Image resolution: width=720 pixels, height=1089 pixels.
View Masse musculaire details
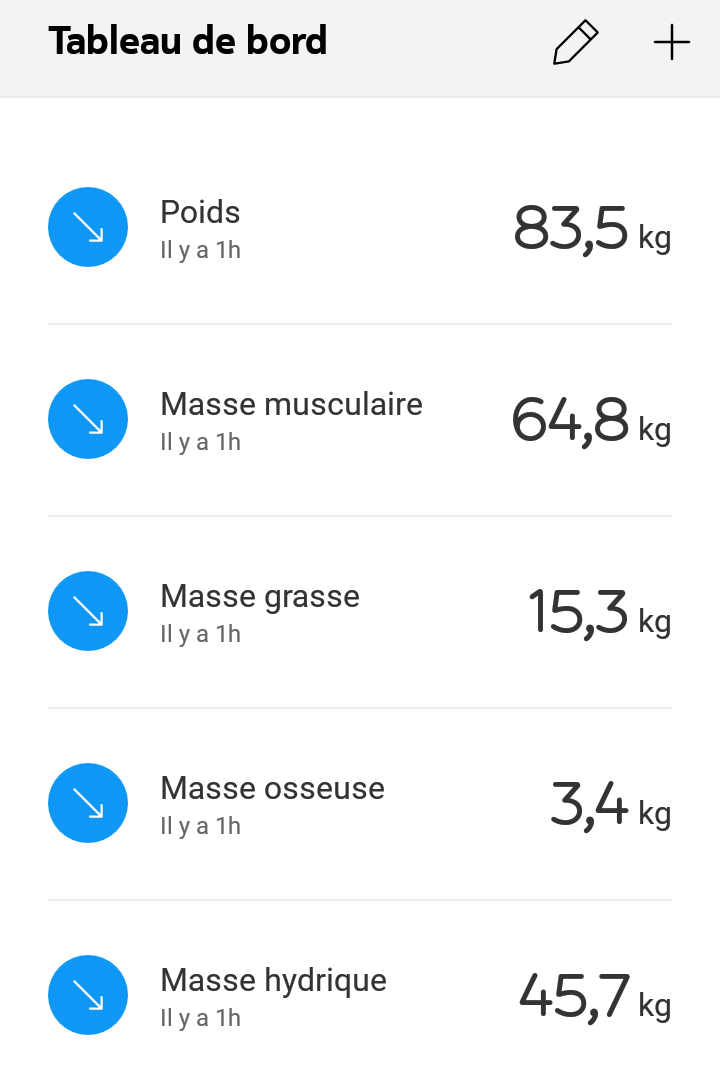click(360, 420)
